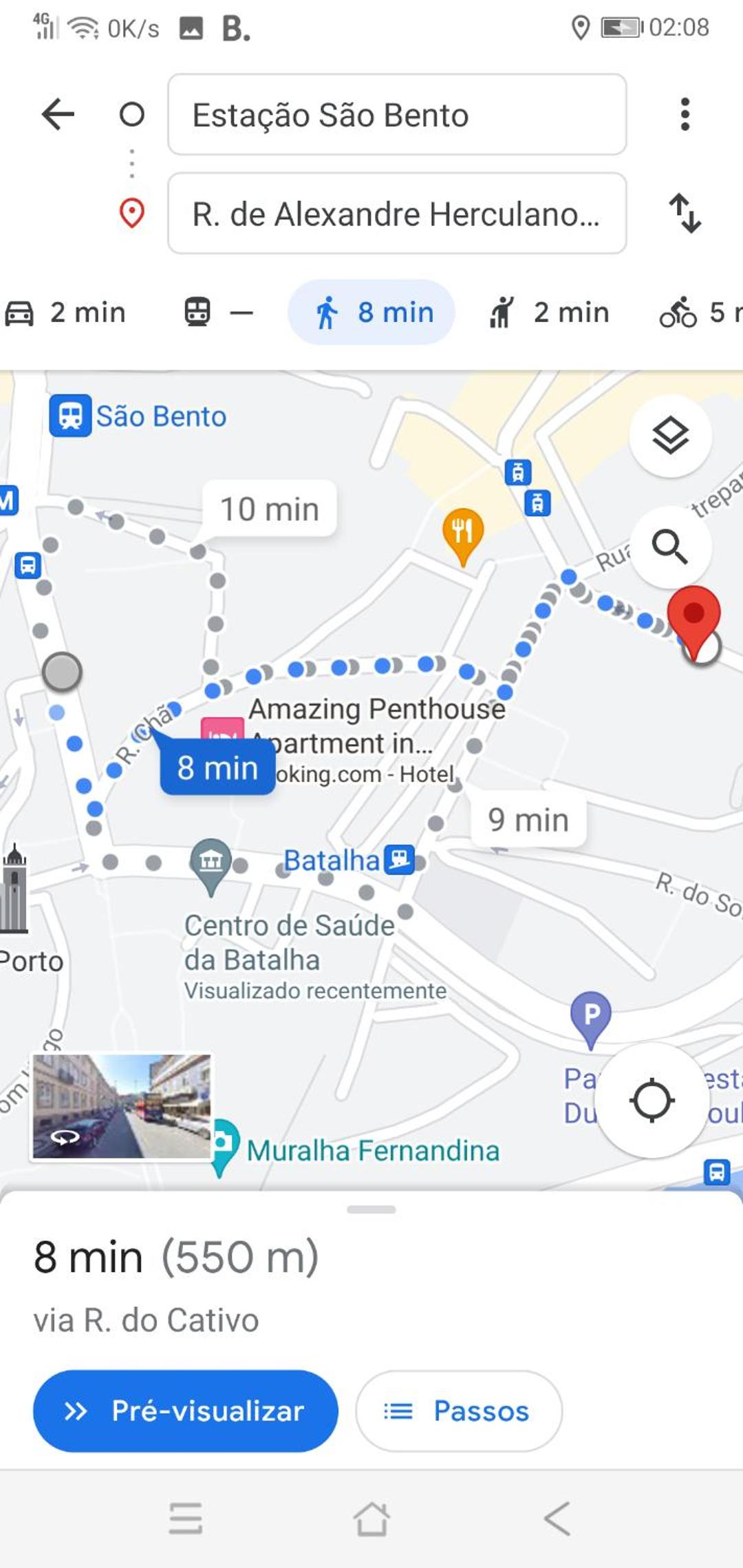Open the map layers button
The image size is (743, 1568).
click(x=670, y=436)
